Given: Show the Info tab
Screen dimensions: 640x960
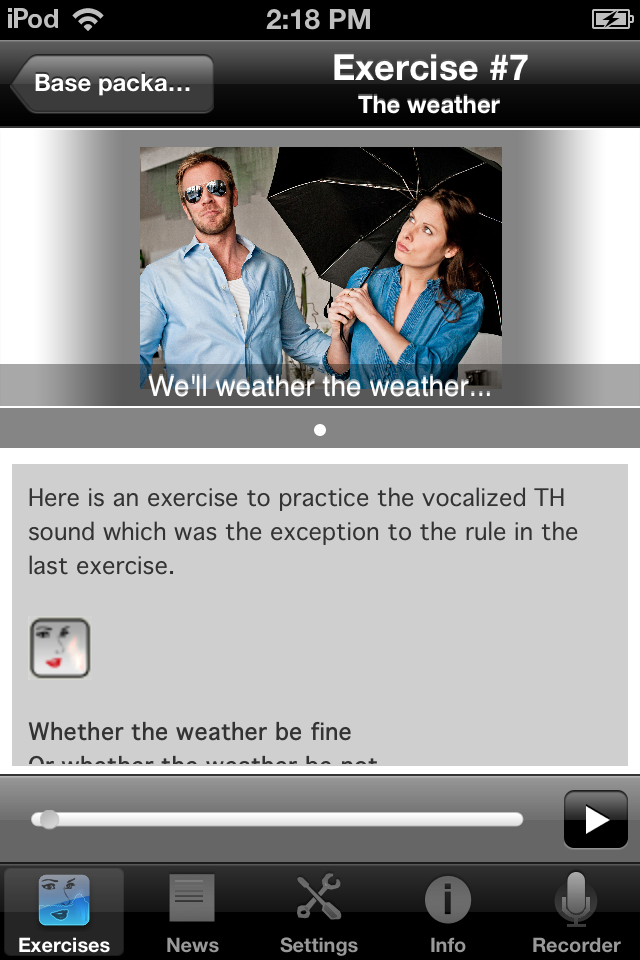Looking at the screenshot, I should point(447,912).
